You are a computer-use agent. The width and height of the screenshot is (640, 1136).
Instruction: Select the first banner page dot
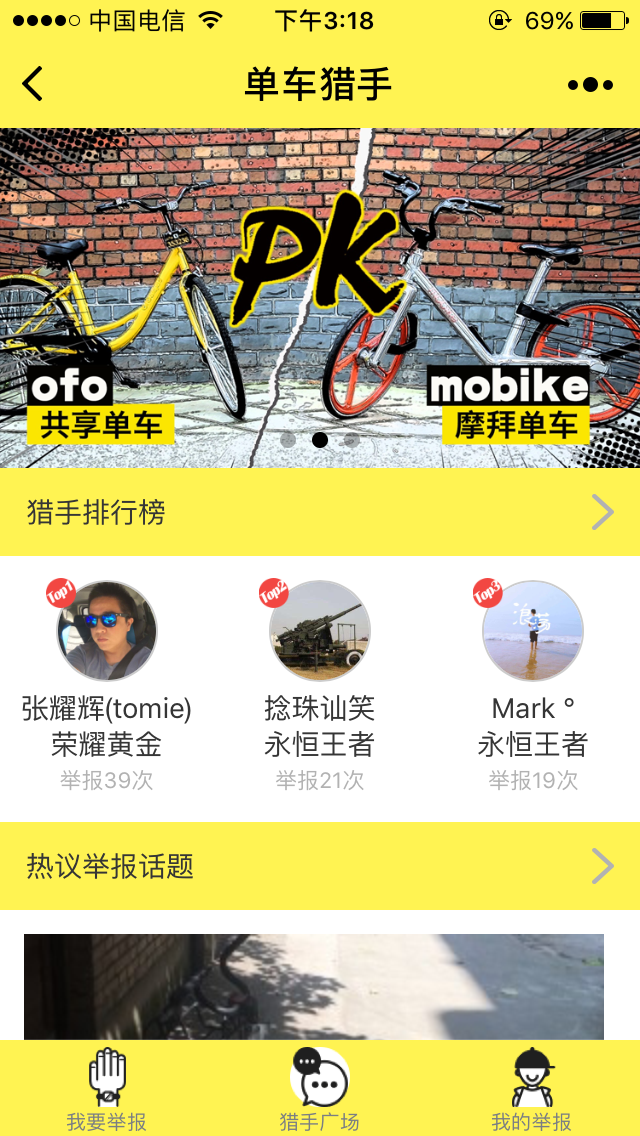tap(288, 440)
